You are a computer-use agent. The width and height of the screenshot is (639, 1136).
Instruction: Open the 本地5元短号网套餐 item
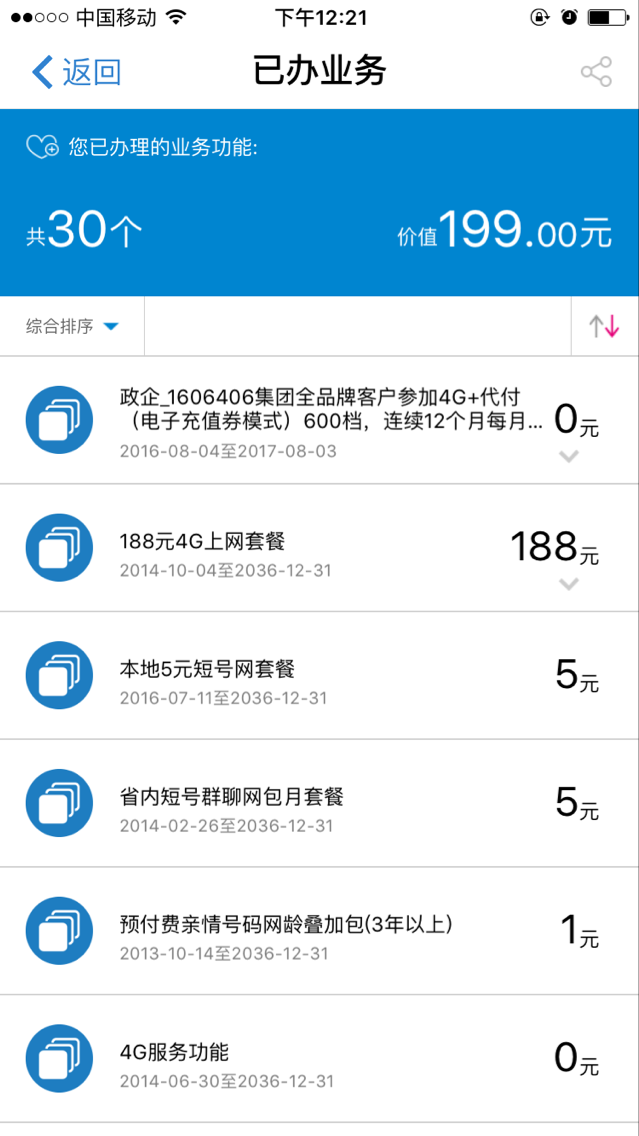click(319, 675)
